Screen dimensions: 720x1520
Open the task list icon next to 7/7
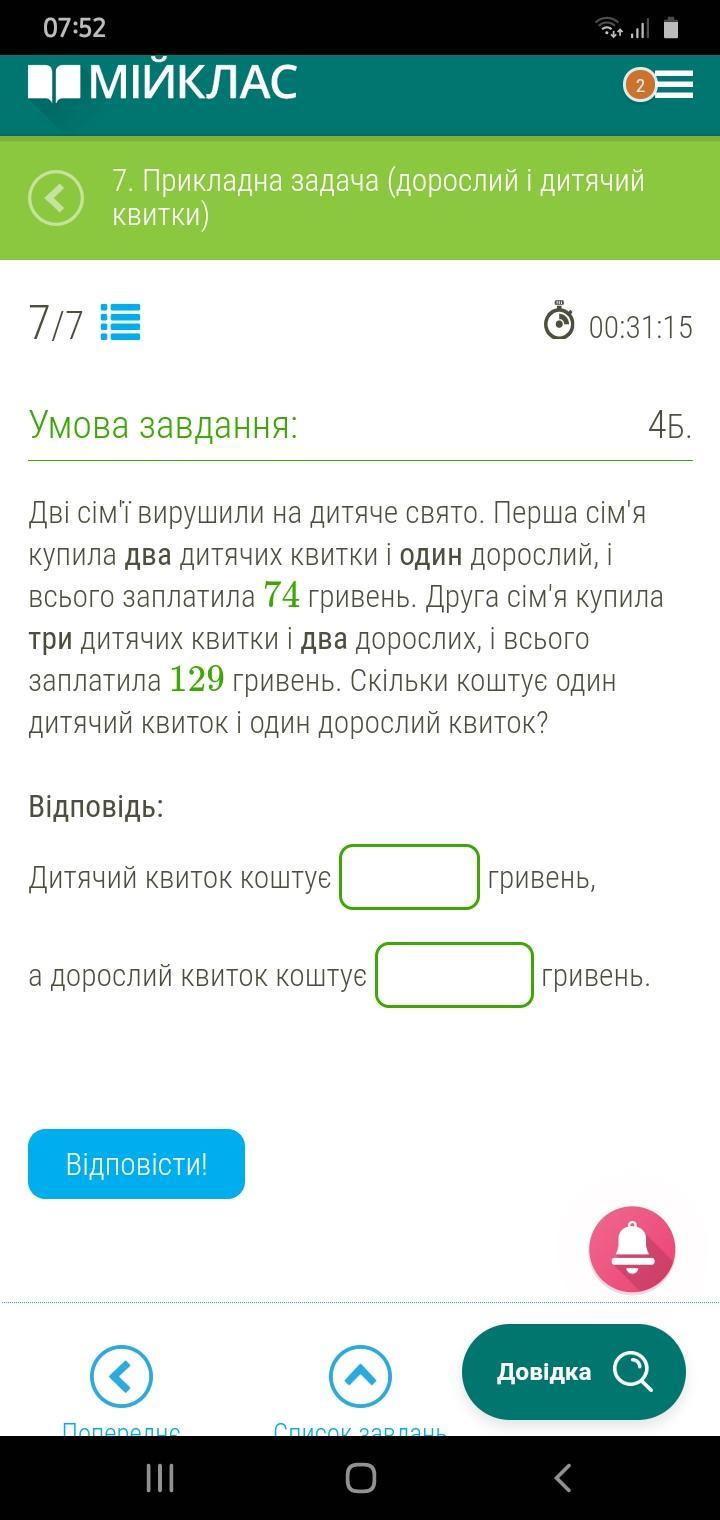pyautogui.click(x=120, y=323)
